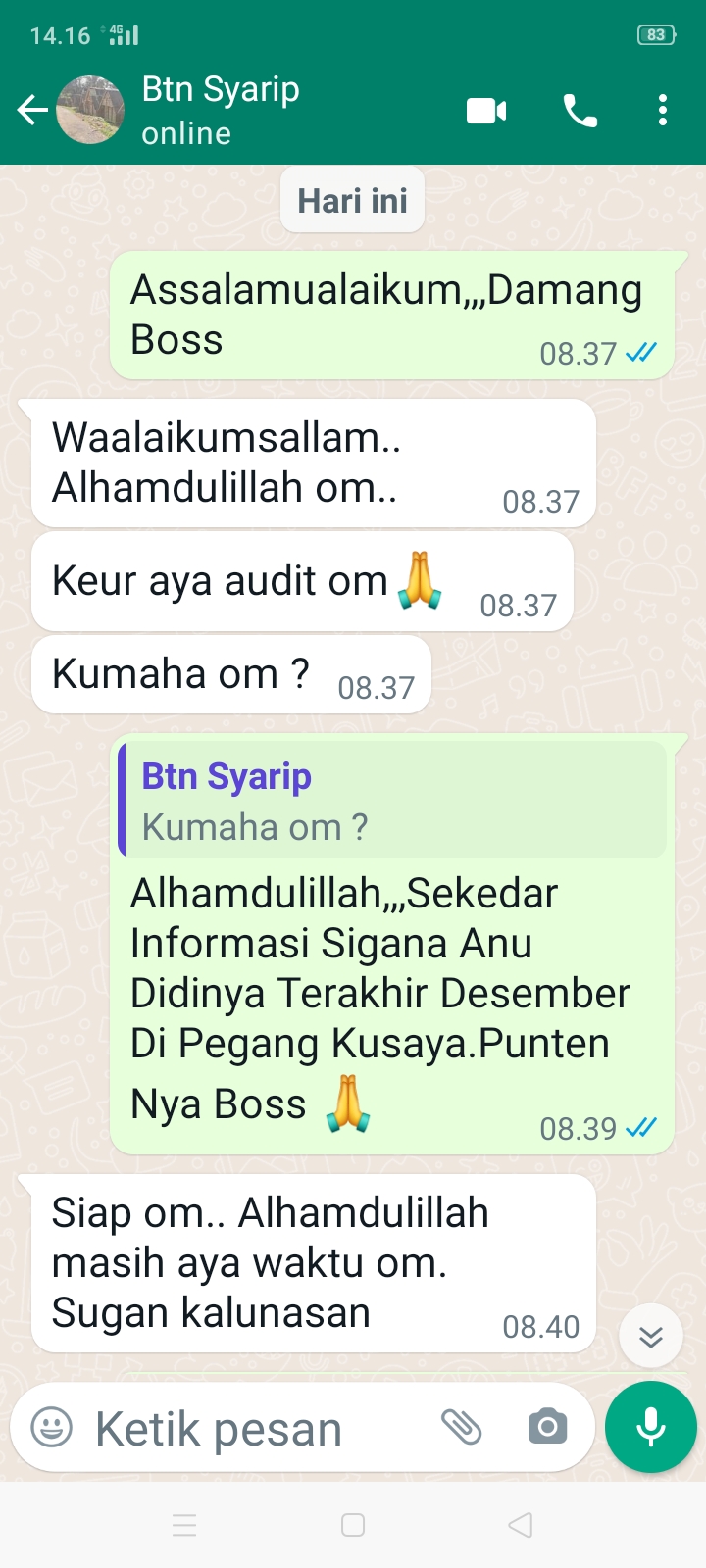Start a video call with Btn Syarip
The image size is (706, 1568).
tap(486, 111)
